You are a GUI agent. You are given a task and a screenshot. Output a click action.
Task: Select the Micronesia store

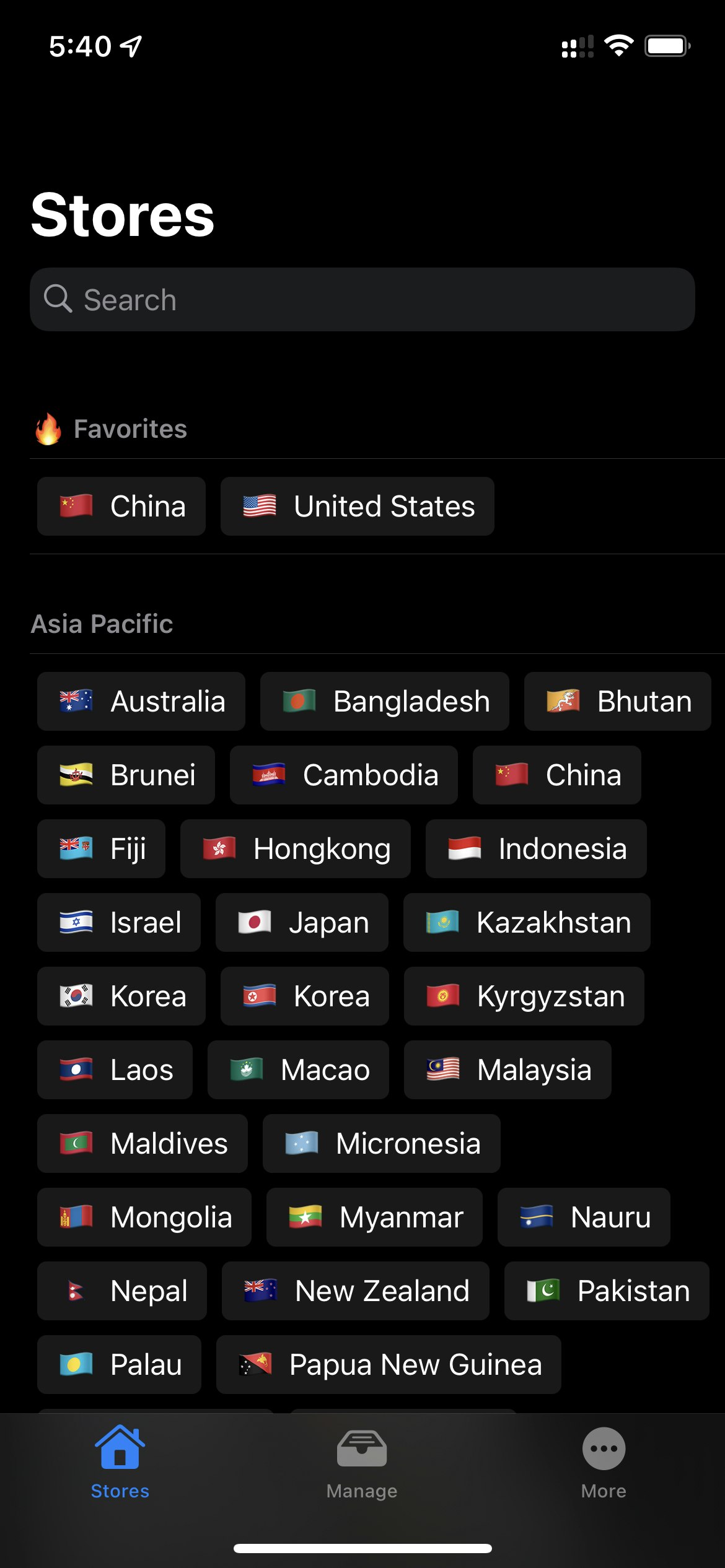click(x=382, y=1144)
